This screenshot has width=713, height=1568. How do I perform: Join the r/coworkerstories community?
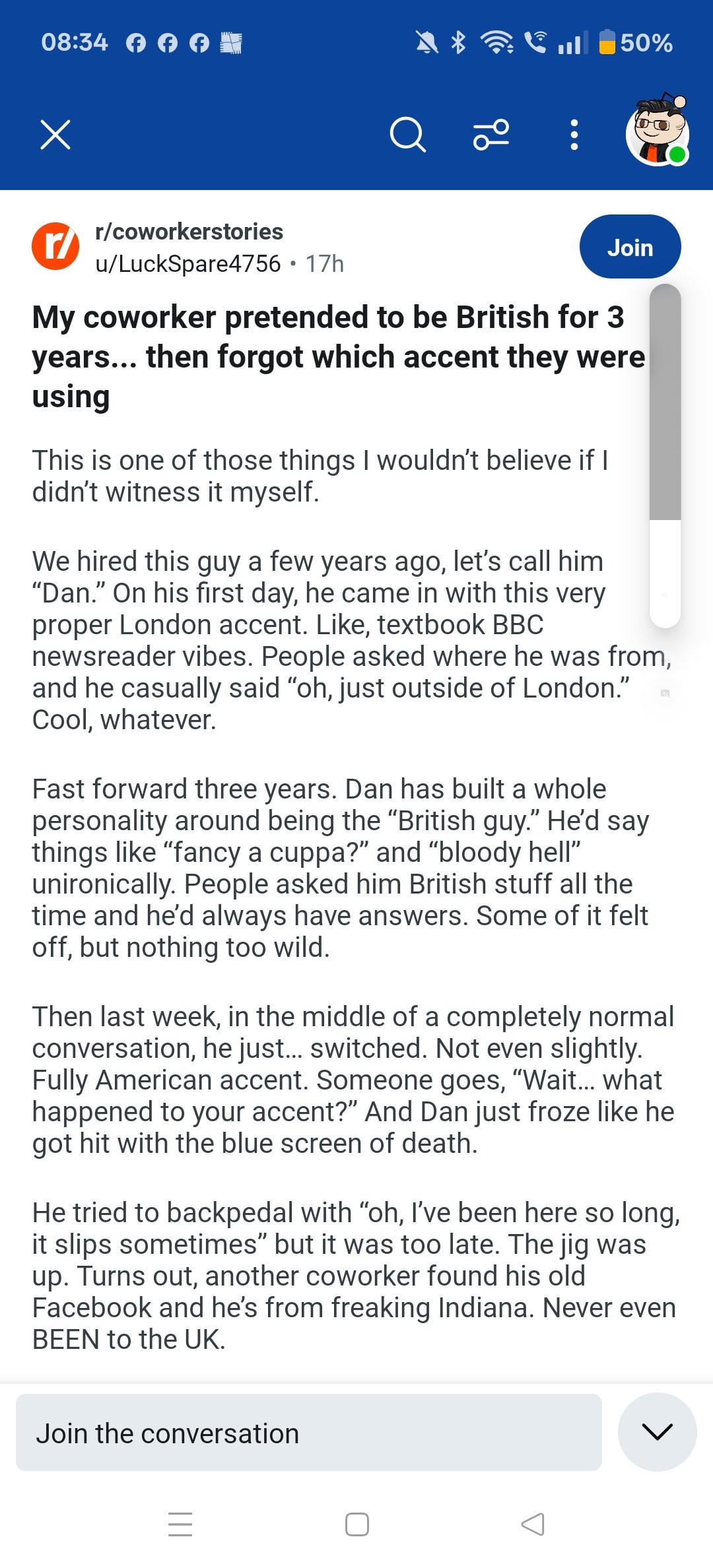[630, 247]
